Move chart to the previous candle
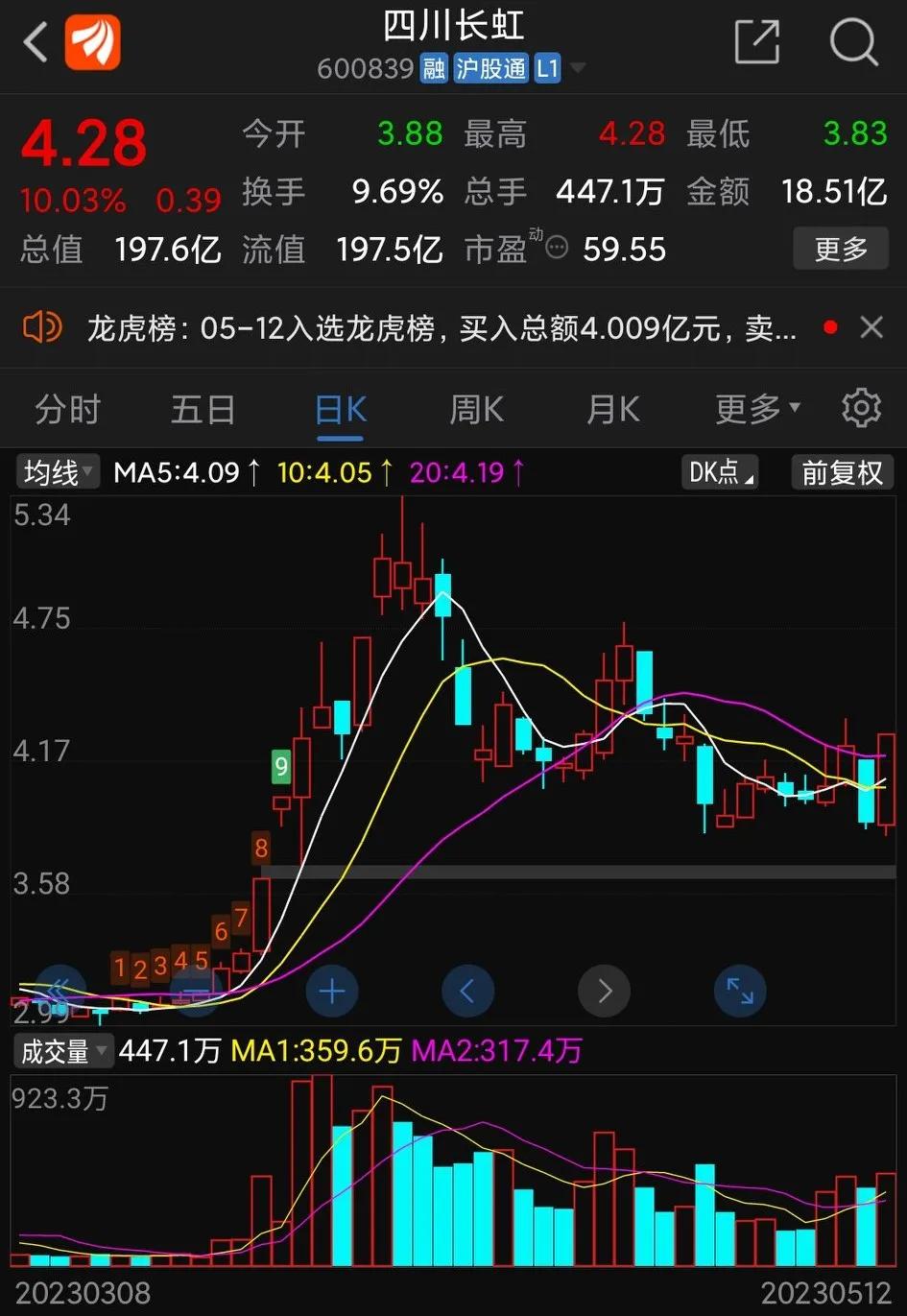The width and height of the screenshot is (907, 1316). point(467,991)
